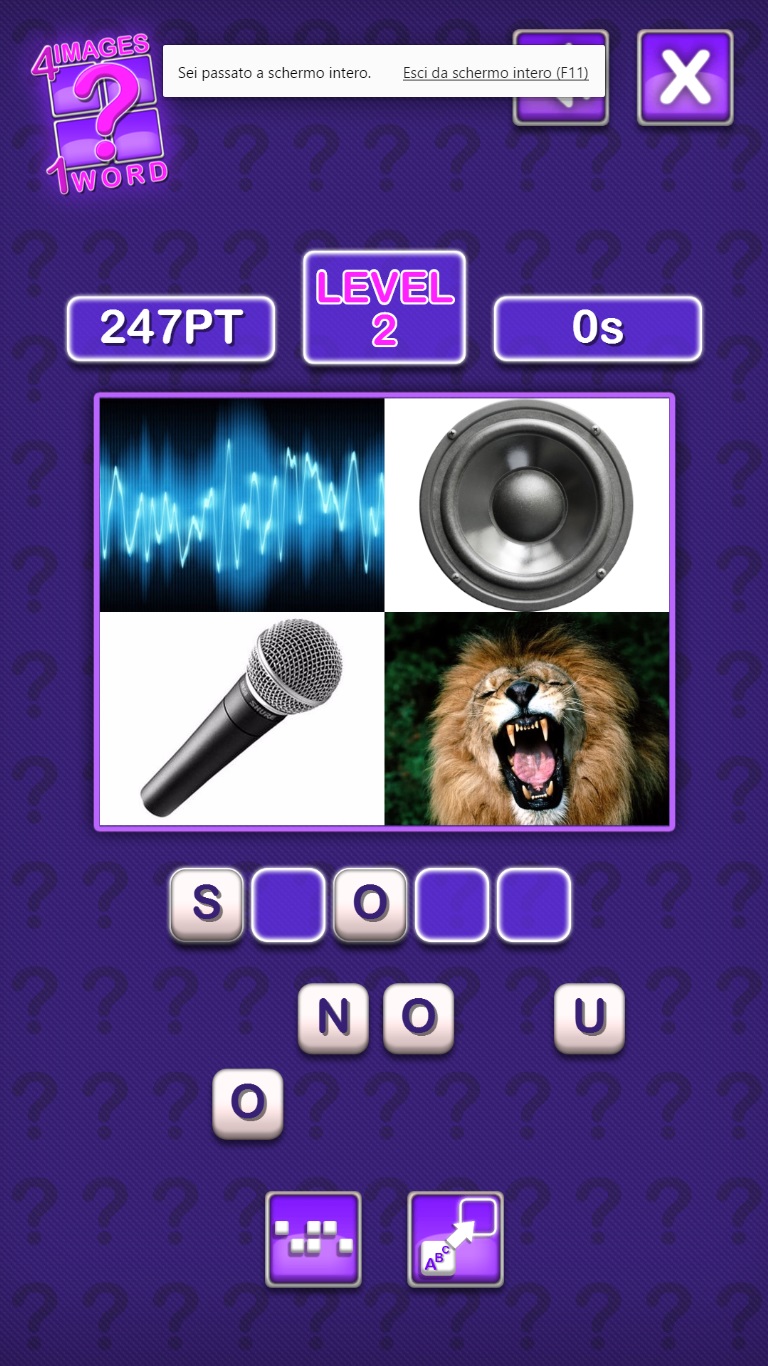The height and width of the screenshot is (1366, 768).
Task: Click the blue sound wave image
Action: point(241,503)
